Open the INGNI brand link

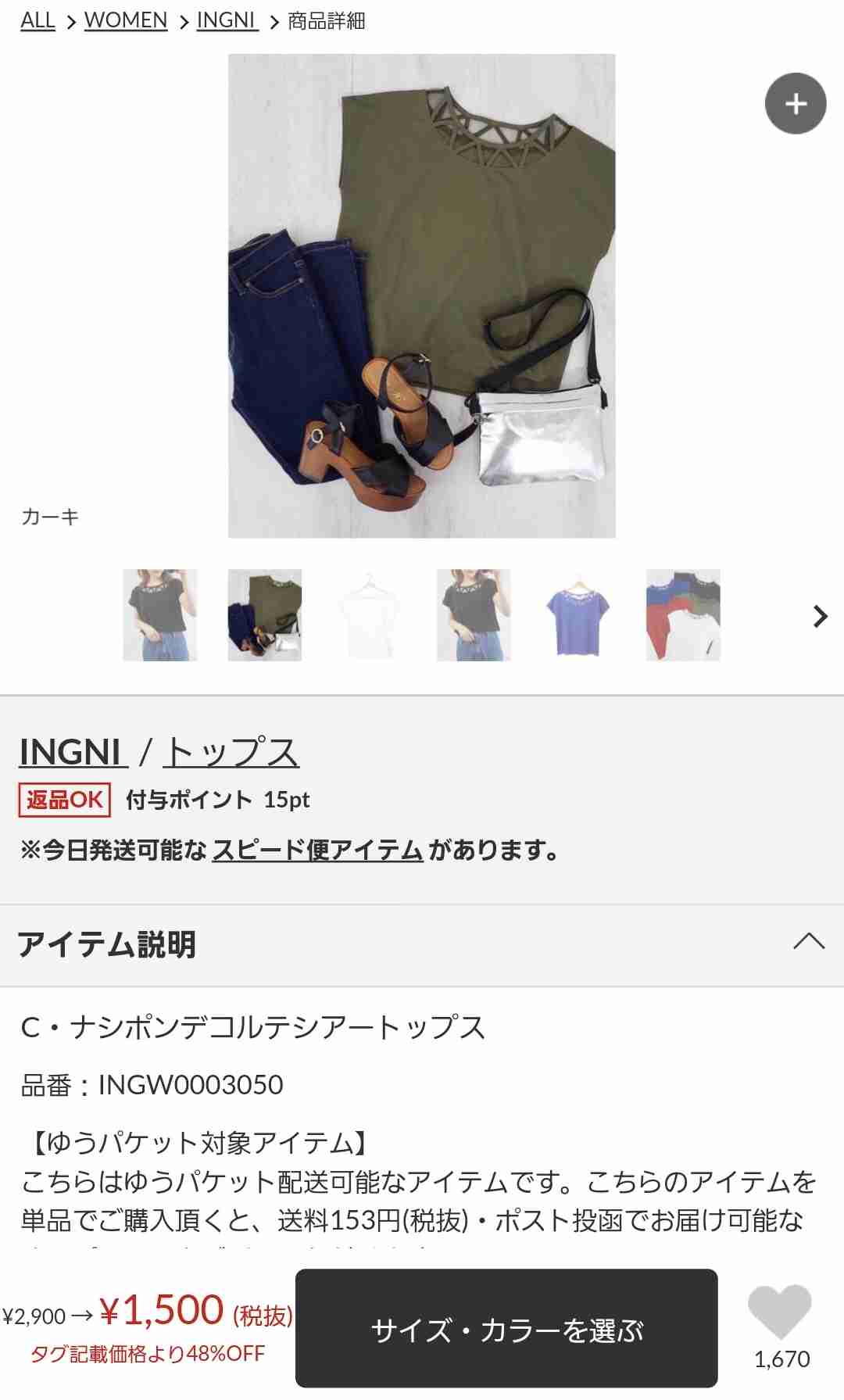pyautogui.click(x=72, y=752)
